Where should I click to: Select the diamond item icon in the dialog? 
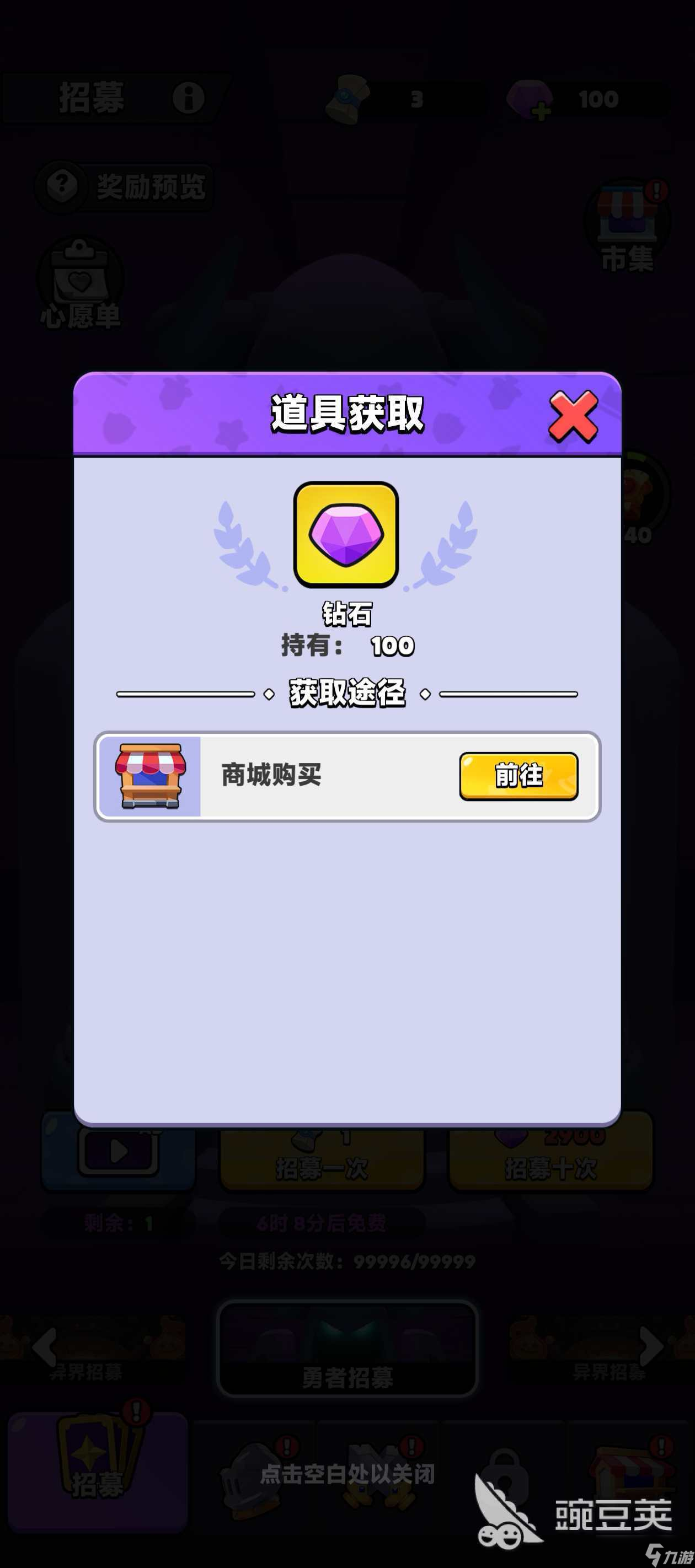(347, 536)
